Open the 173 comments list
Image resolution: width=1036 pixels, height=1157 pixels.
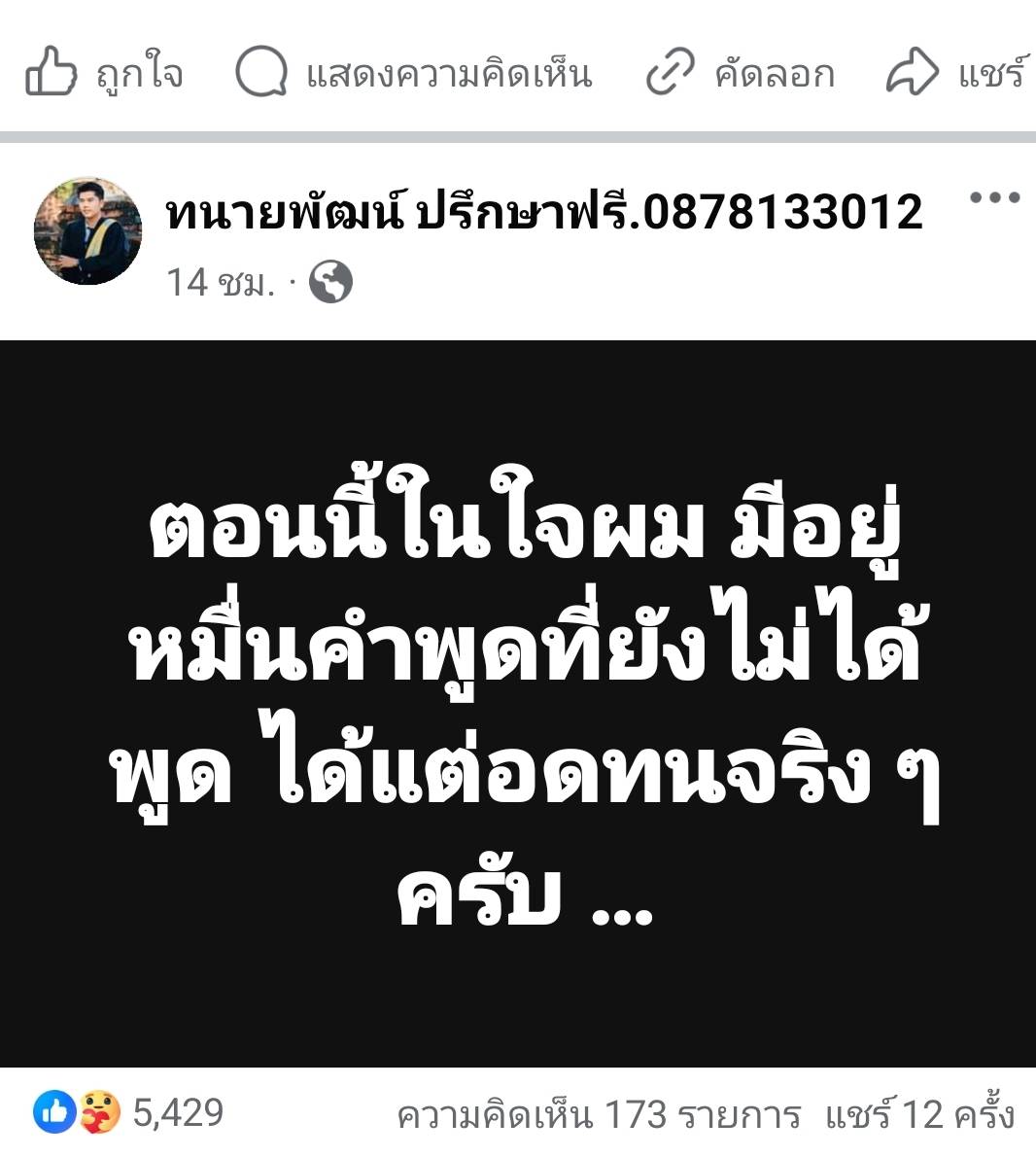coord(599,1114)
